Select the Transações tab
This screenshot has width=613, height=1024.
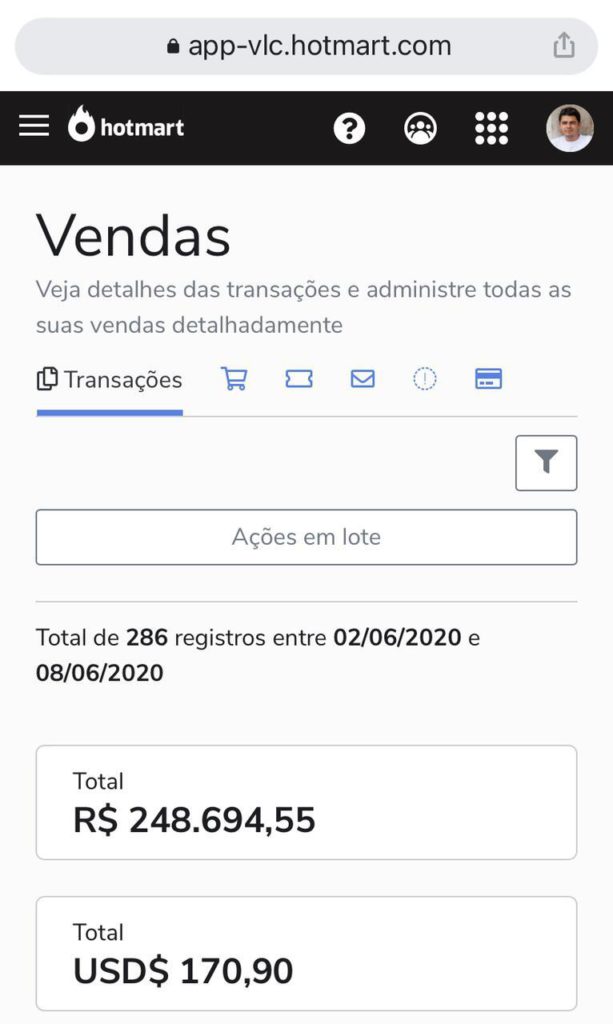pyautogui.click(x=110, y=379)
